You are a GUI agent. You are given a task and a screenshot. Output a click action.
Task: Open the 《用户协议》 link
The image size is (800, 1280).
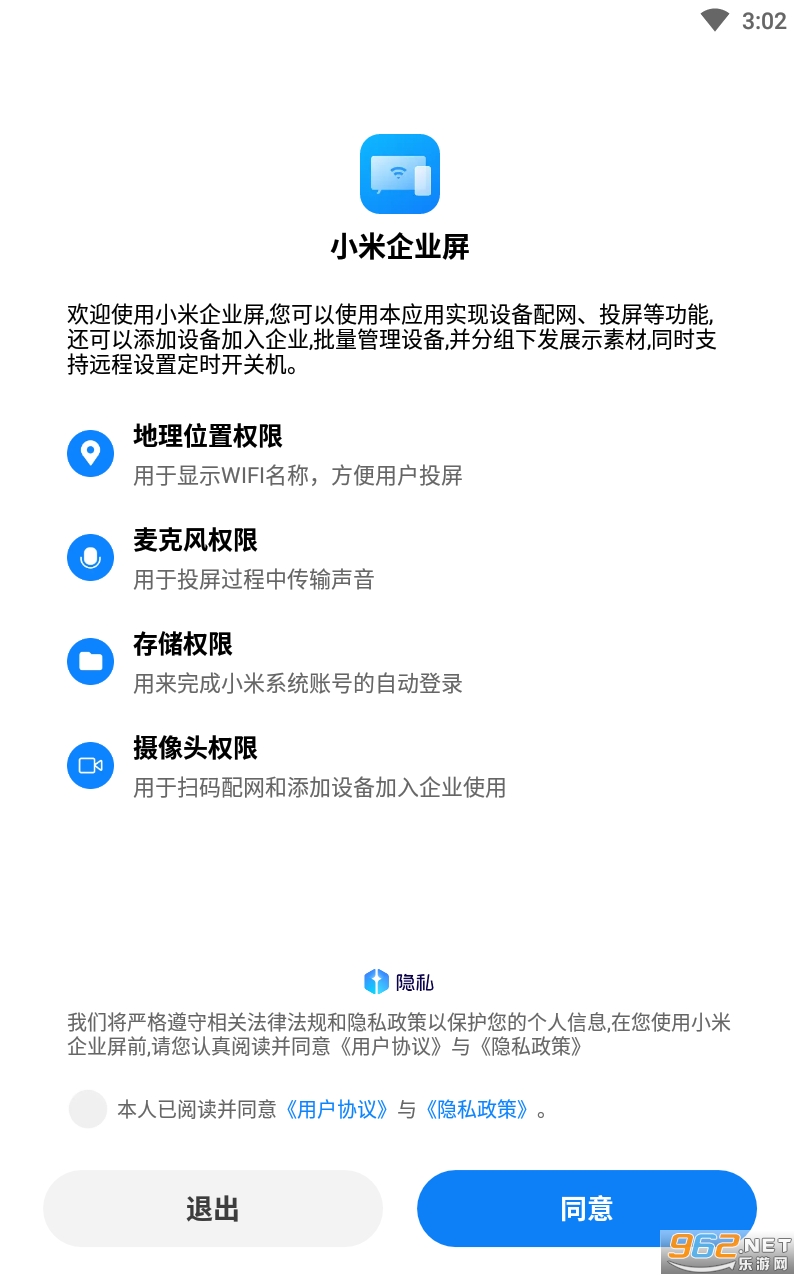click(x=336, y=1109)
